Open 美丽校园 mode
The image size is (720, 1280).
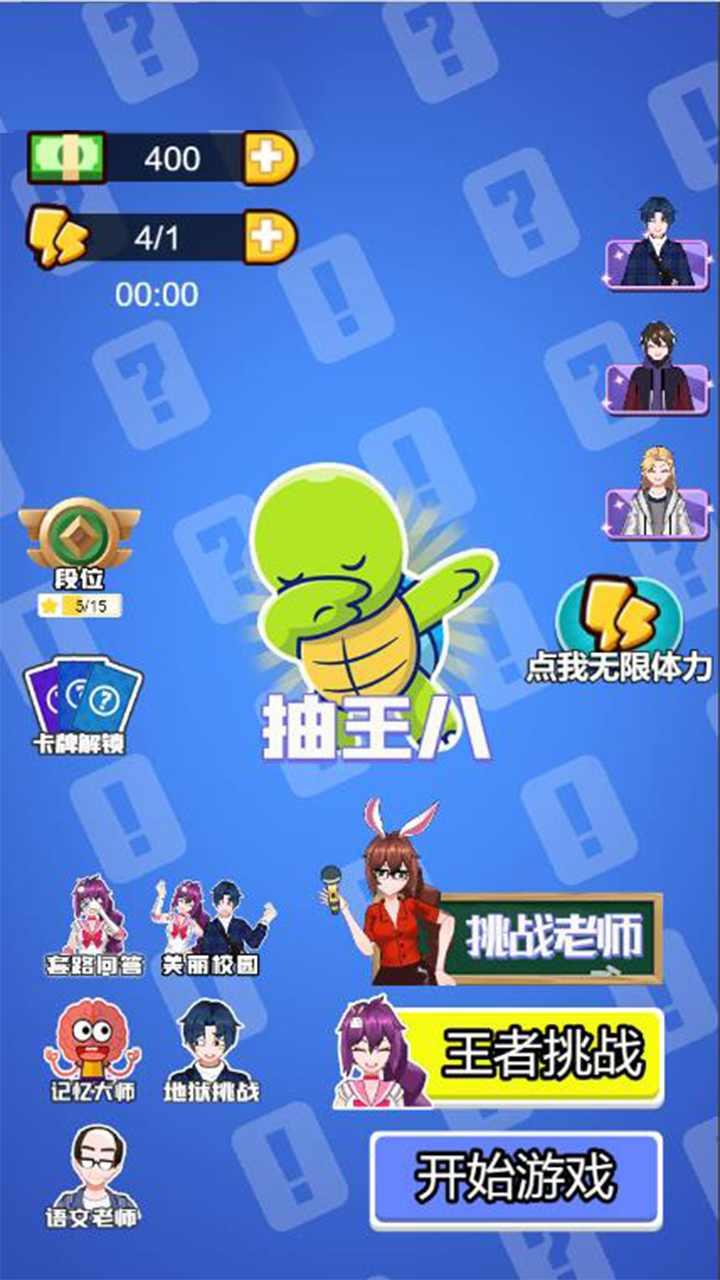(x=212, y=925)
